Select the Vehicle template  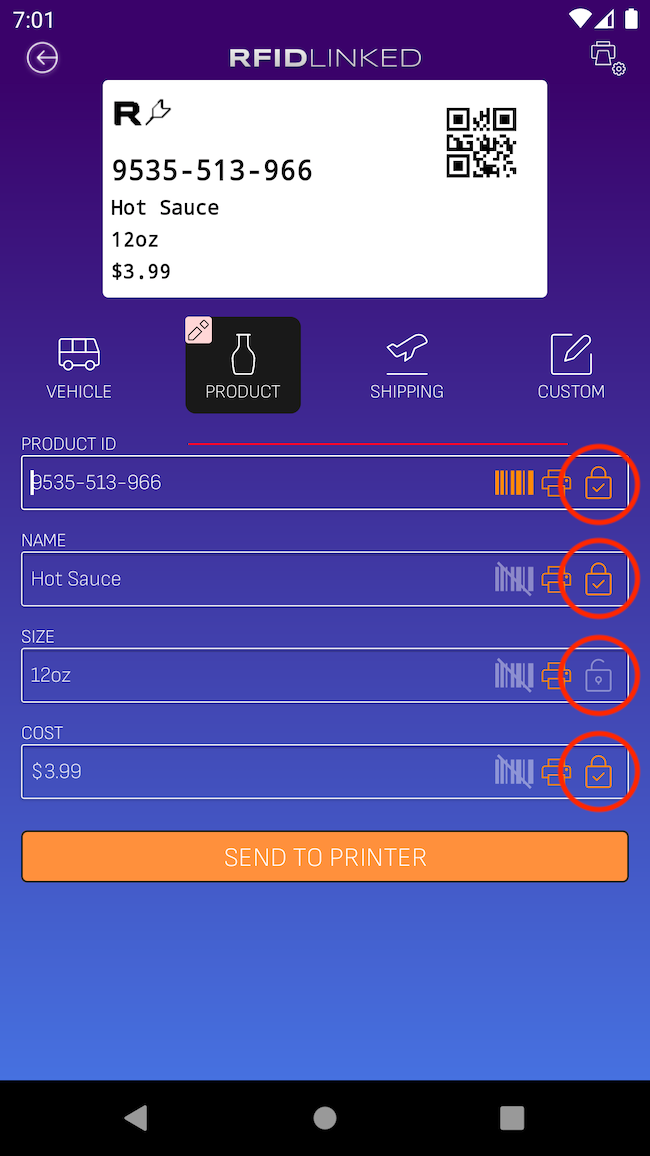[x=79, y=367]
